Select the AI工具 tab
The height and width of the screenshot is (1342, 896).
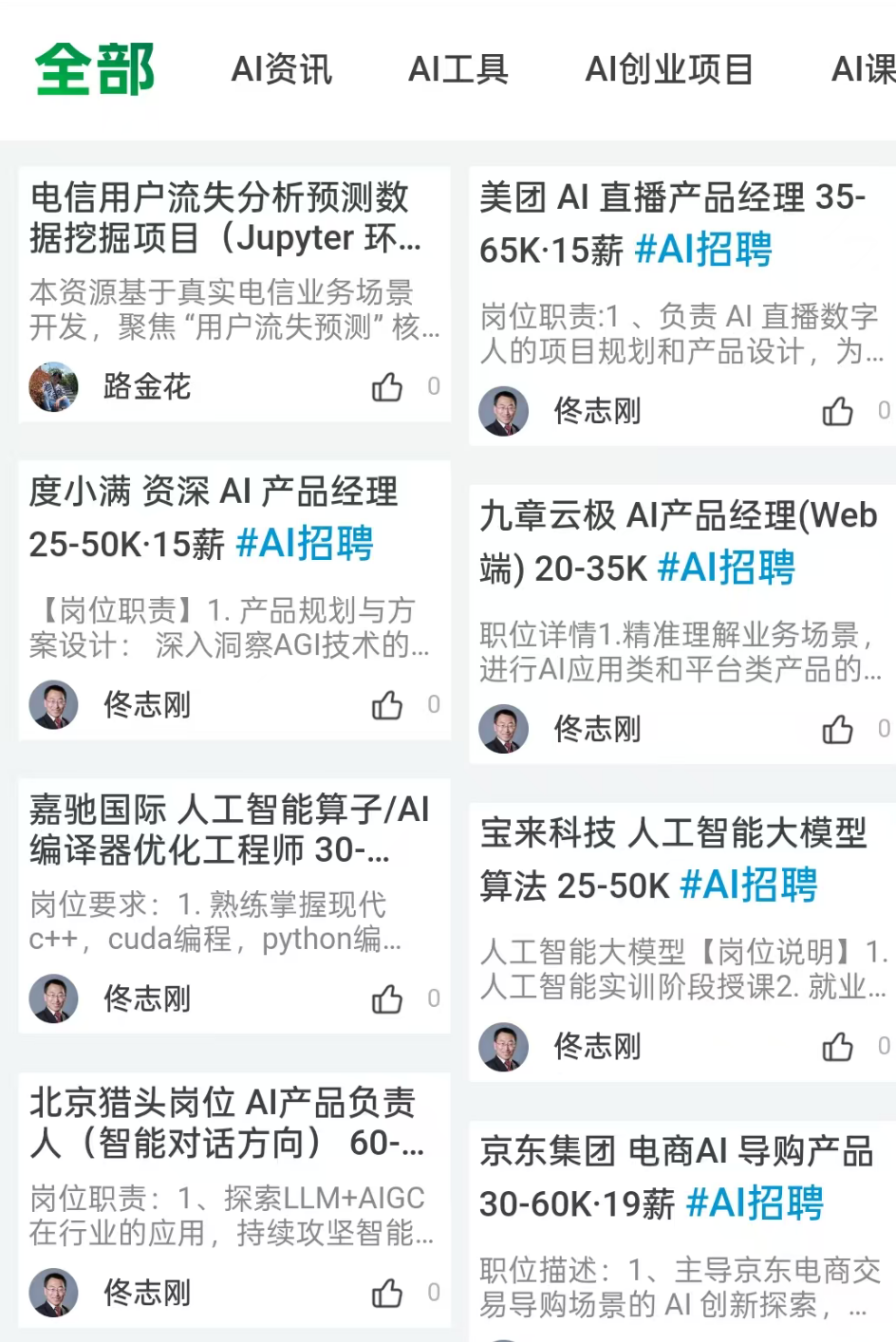pyautogui.click(x=458, y=69)
